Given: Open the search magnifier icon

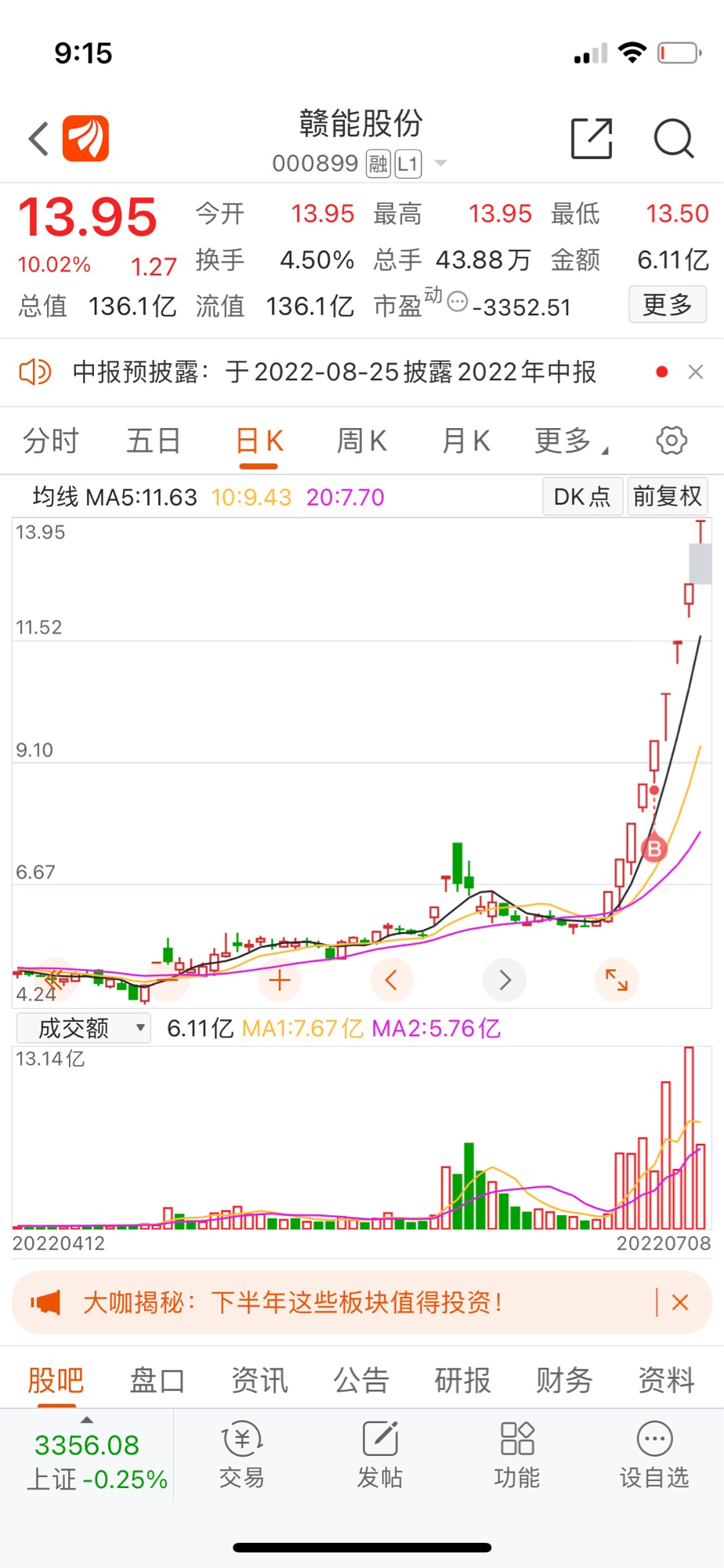Looking at the screenshot, I should pyautogui.click(x=674, y=139).
